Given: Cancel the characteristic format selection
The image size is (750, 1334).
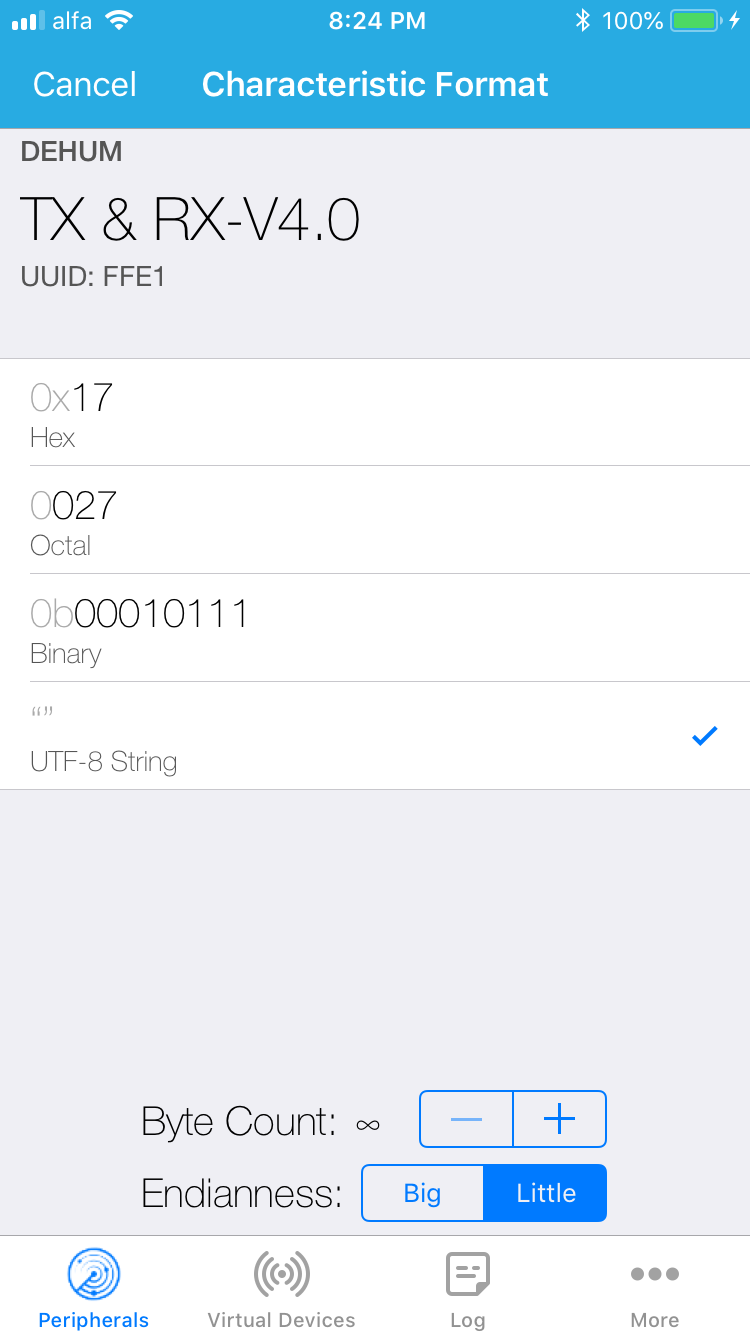Looking at the screenshot, I should coord(85,84).
